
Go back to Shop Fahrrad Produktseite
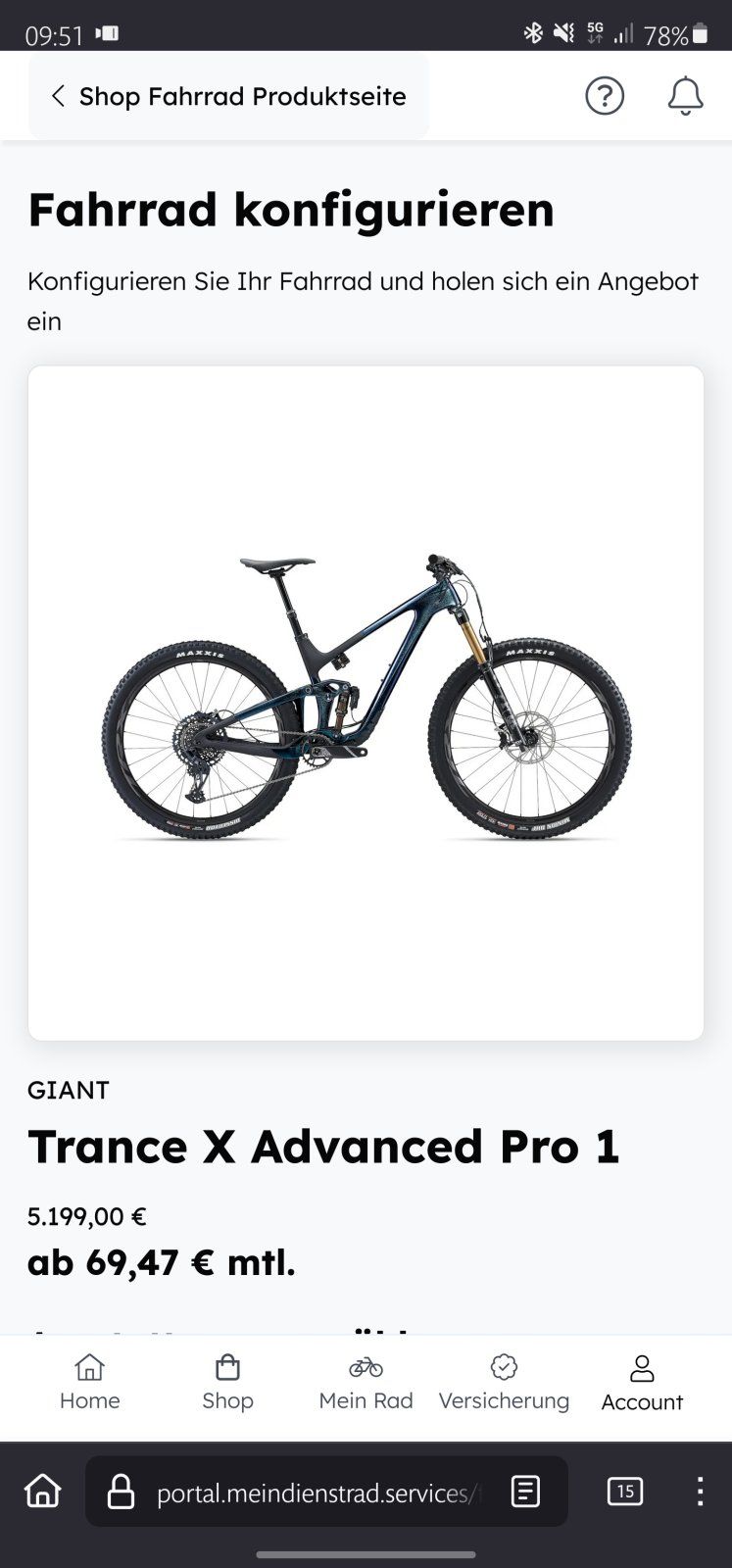tap(228, 96)
